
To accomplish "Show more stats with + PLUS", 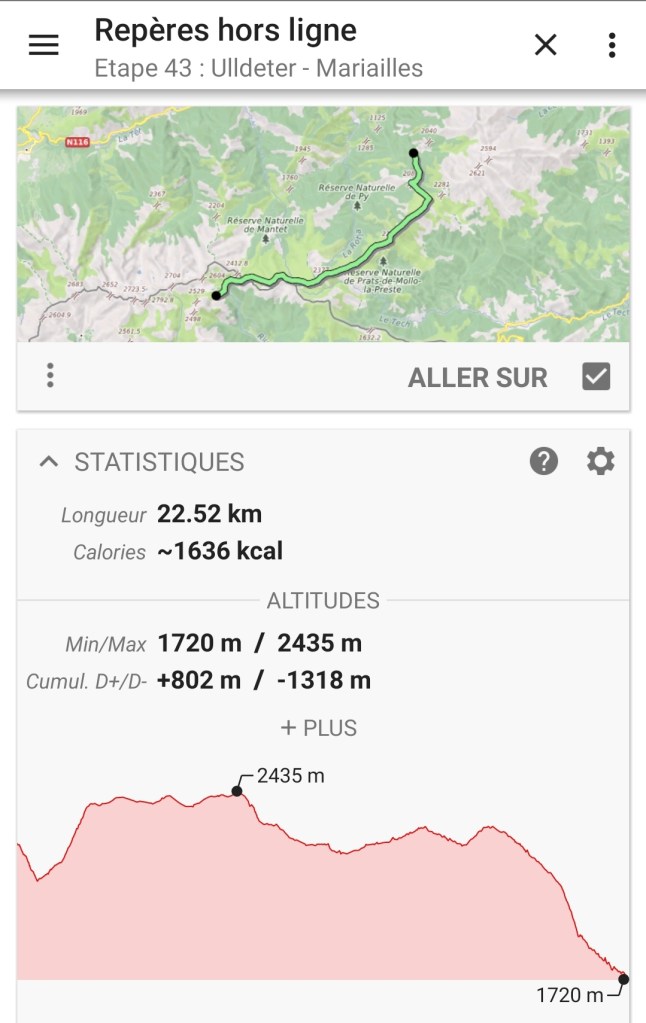I will [318, 727].
